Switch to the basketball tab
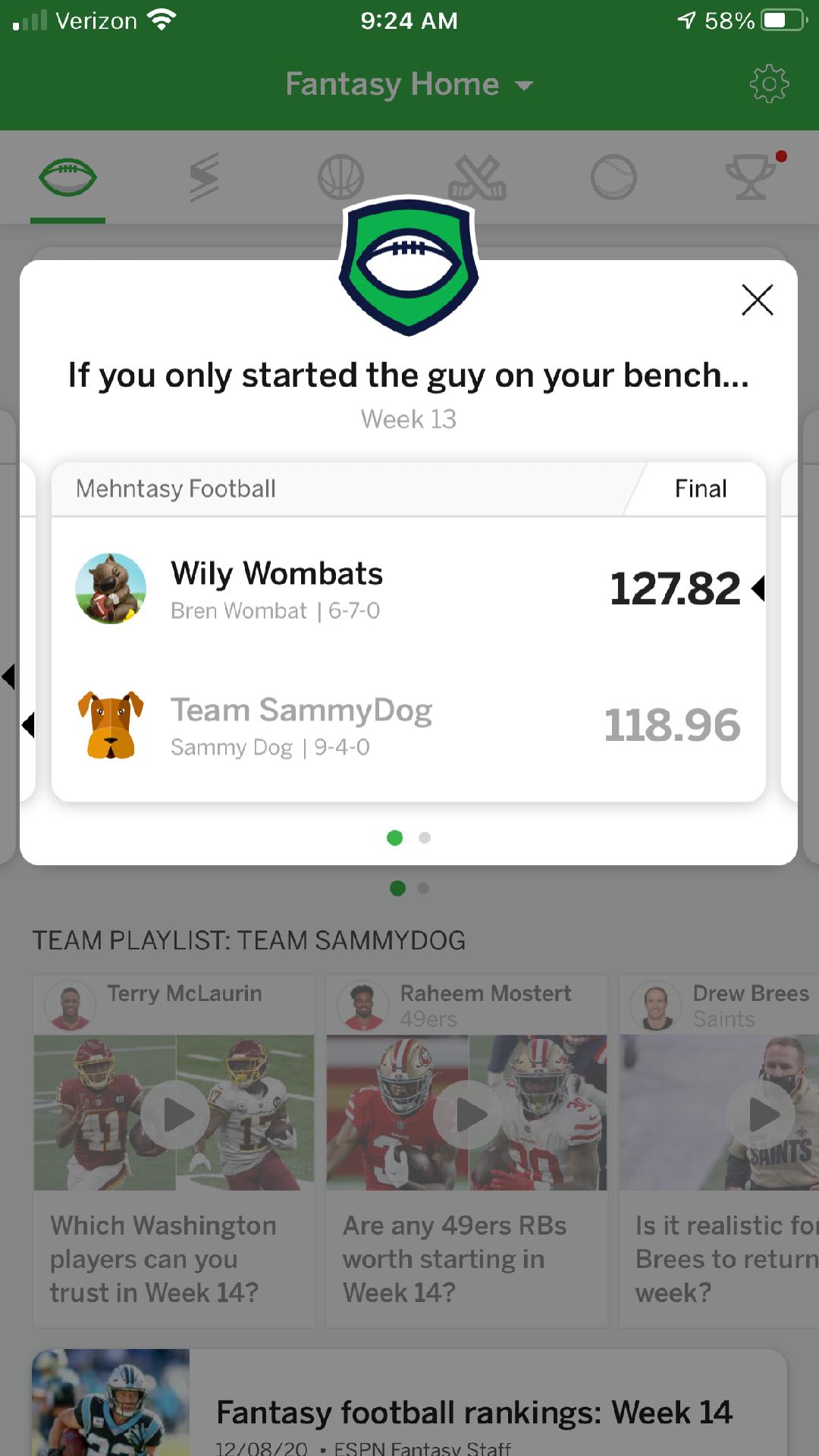 point(340,177)
